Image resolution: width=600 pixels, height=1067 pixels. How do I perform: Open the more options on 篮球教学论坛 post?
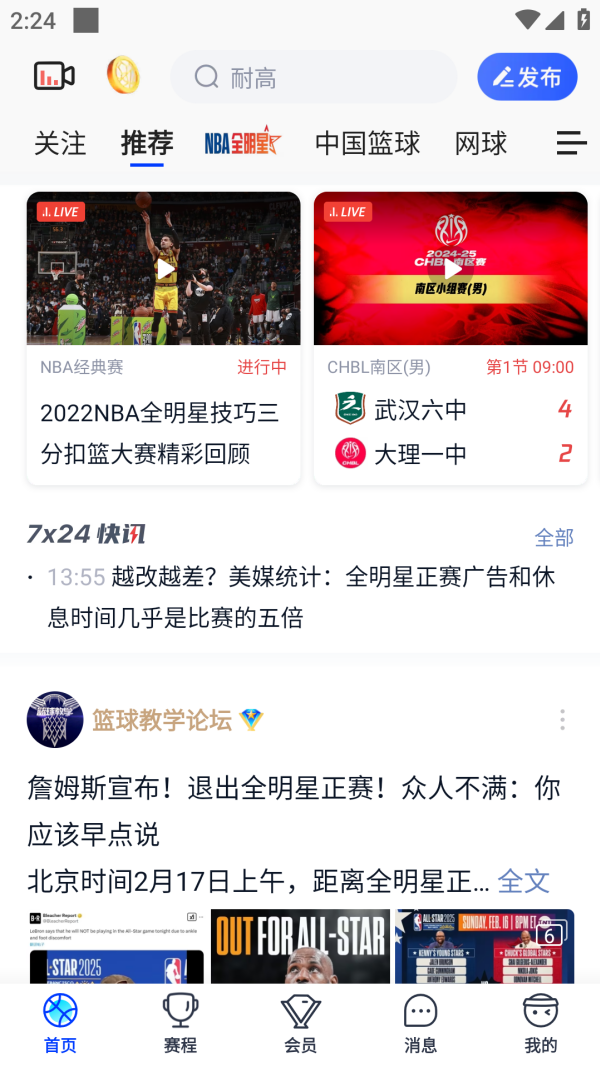(x=562, y=720)
